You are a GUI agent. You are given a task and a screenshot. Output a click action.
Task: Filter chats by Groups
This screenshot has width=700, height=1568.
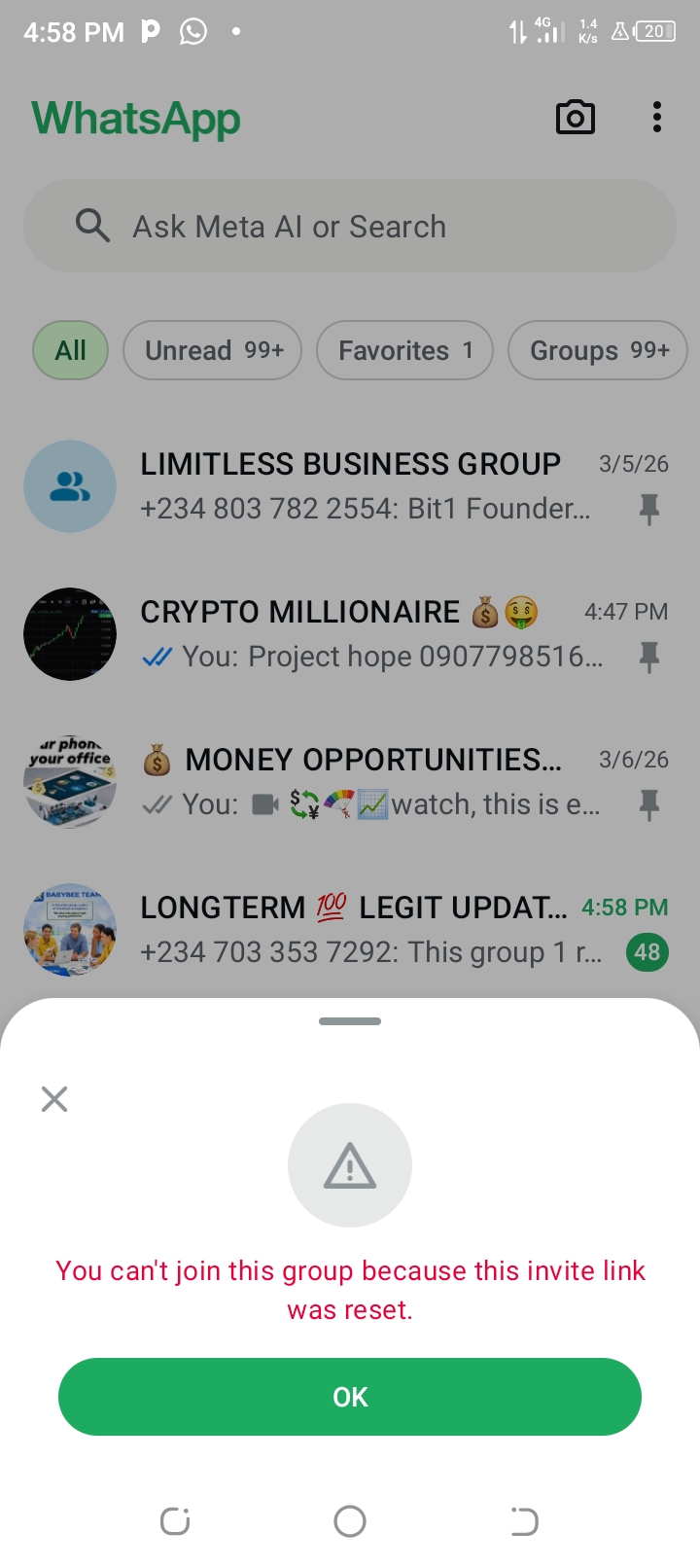(x=598, y=350)
